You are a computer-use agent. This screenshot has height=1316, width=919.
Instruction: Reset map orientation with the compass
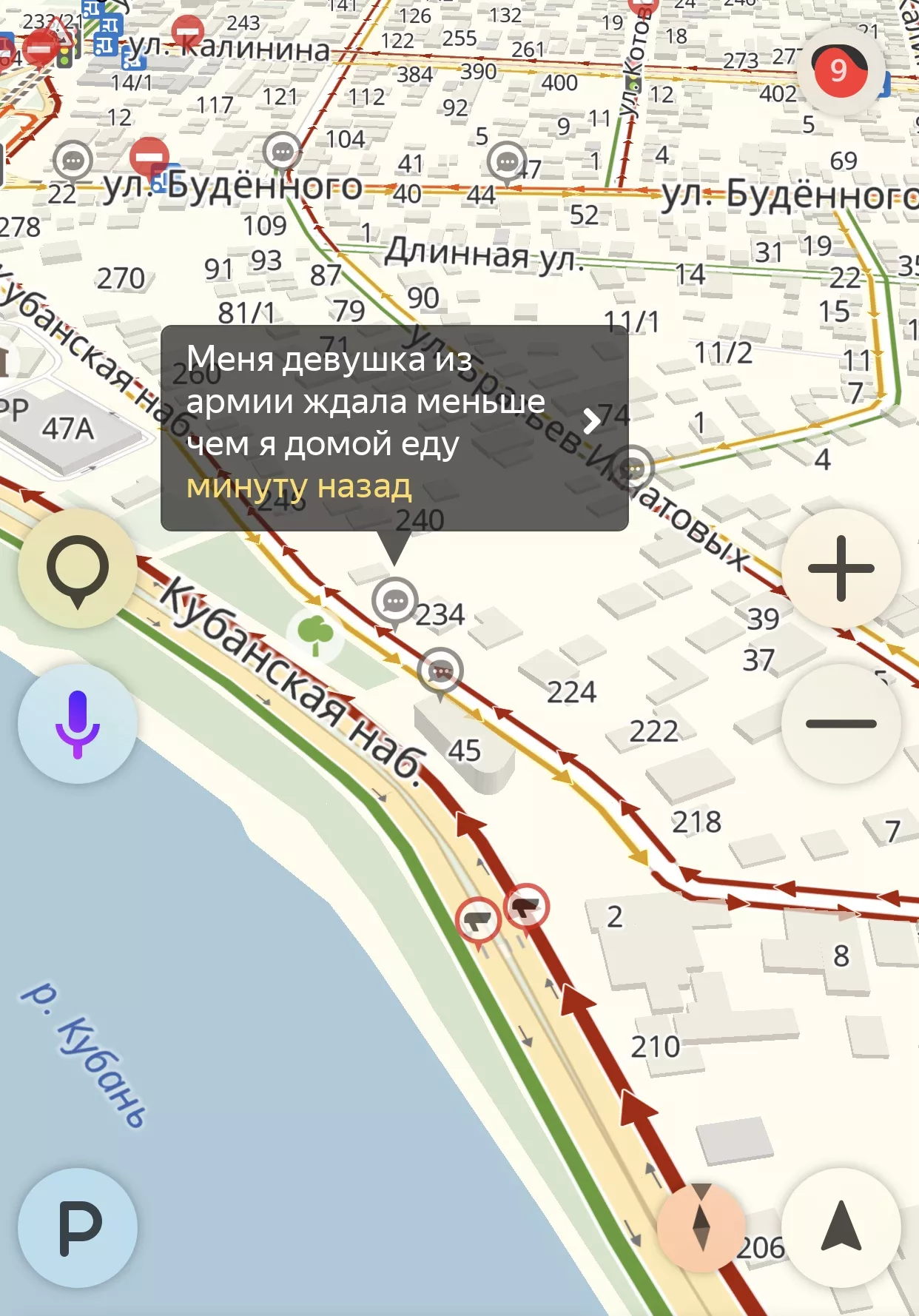click(701, 1227)
